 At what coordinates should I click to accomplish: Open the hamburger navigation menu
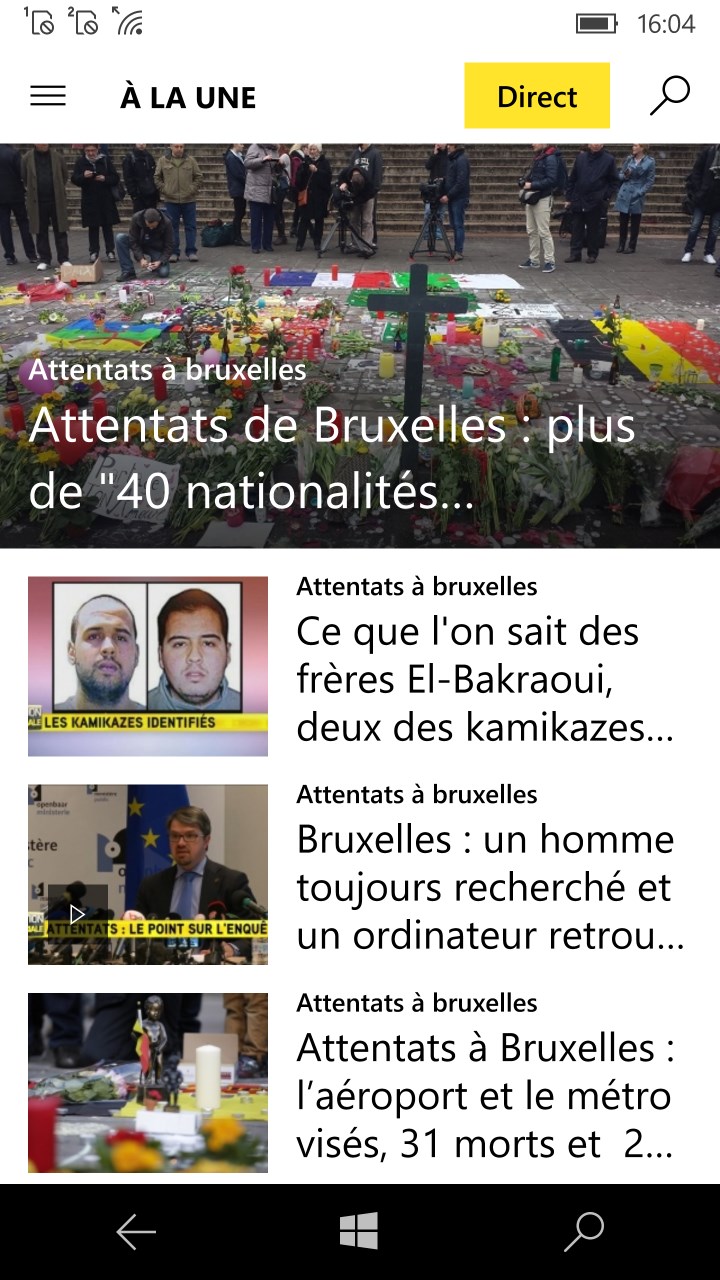coord(48,97)
